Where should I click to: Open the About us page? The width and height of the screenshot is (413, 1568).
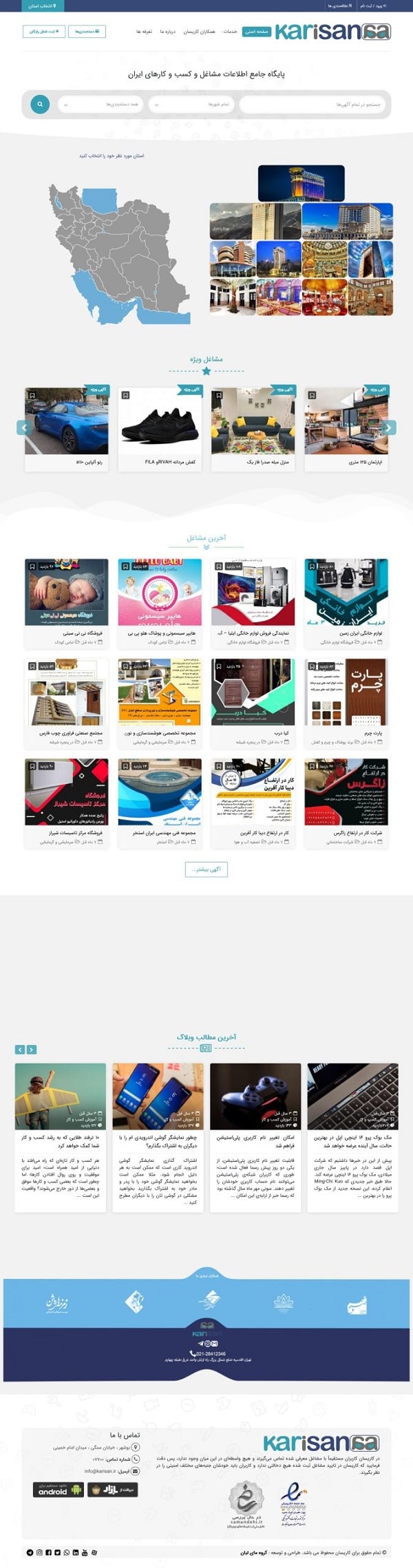[168, 32]
